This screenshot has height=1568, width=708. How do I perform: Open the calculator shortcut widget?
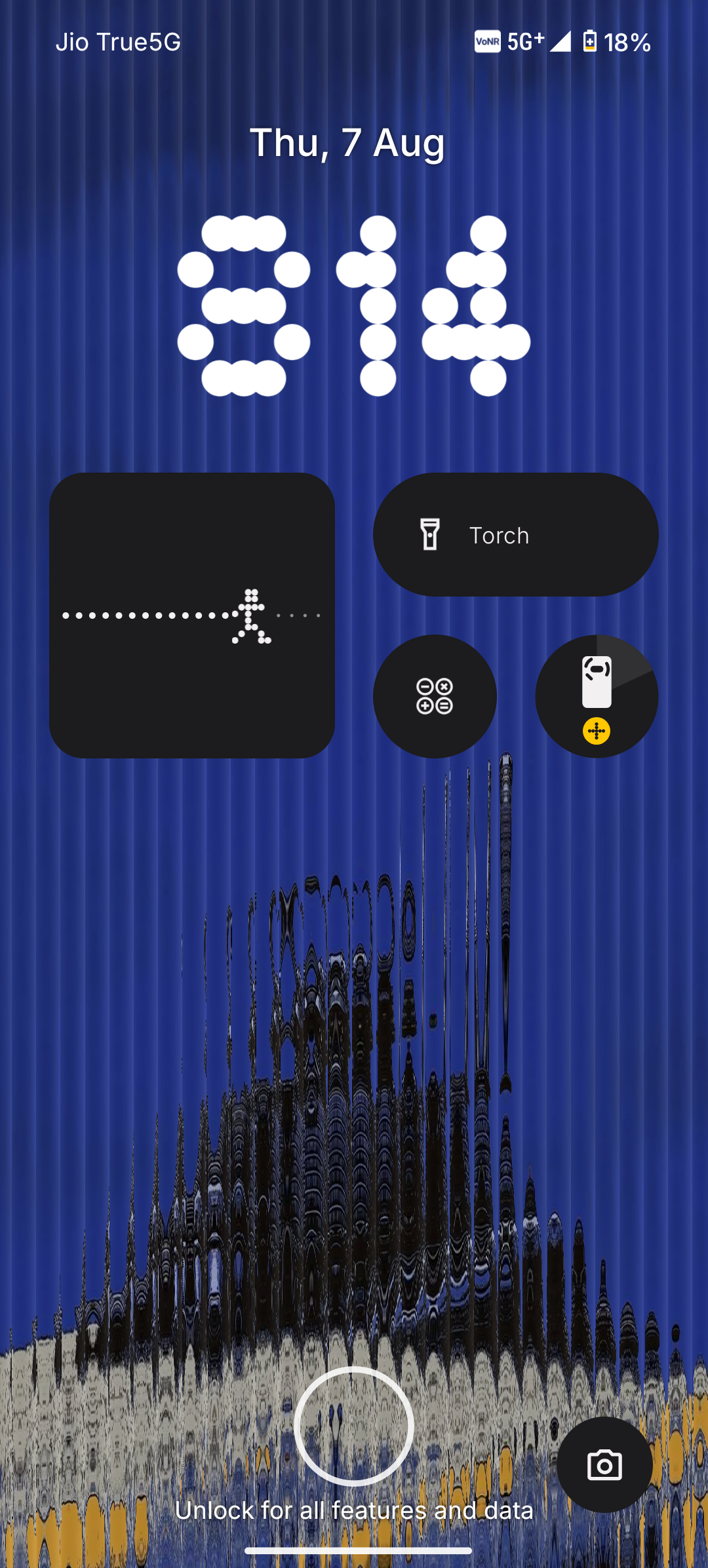coord(435,696)
